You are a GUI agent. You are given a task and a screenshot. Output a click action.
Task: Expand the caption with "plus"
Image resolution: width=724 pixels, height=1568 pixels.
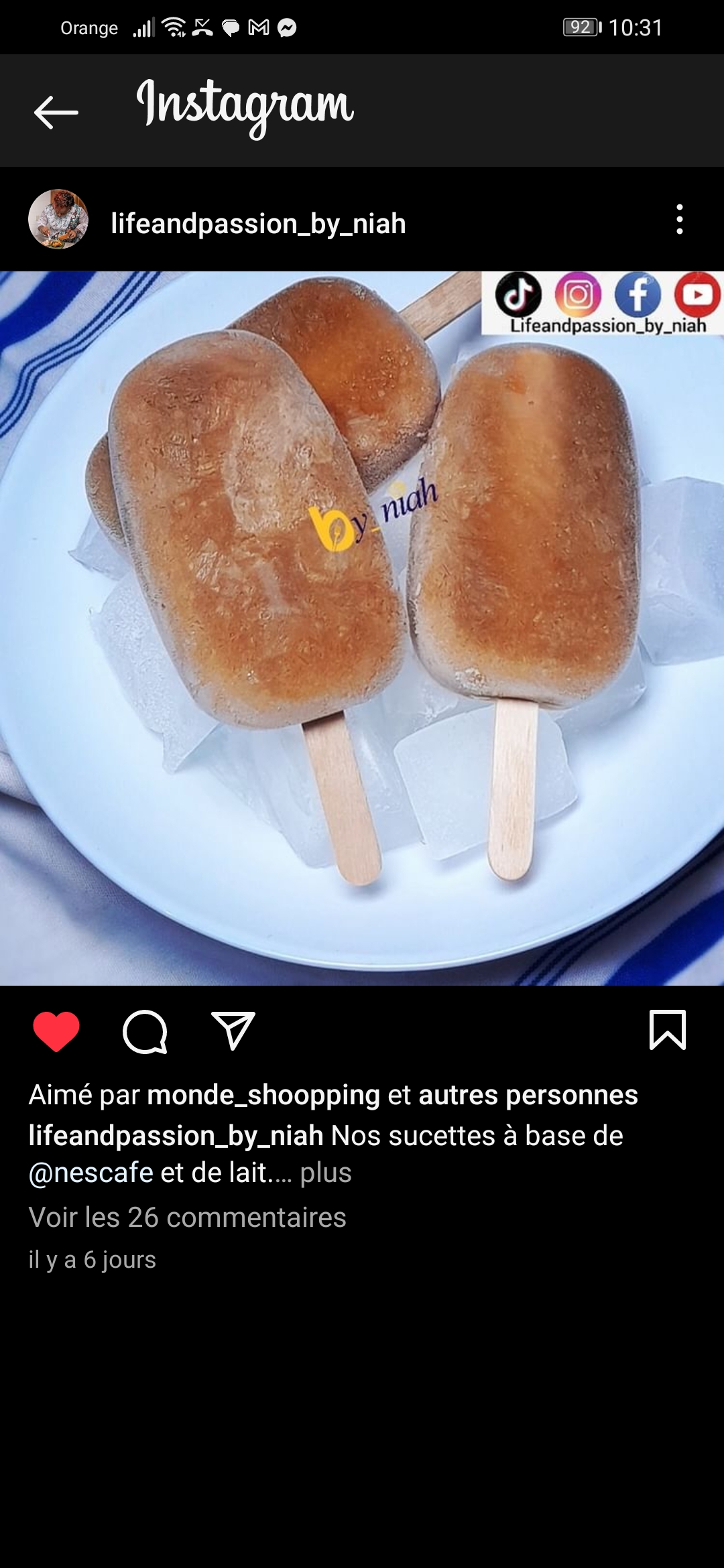coord(326,1173)
